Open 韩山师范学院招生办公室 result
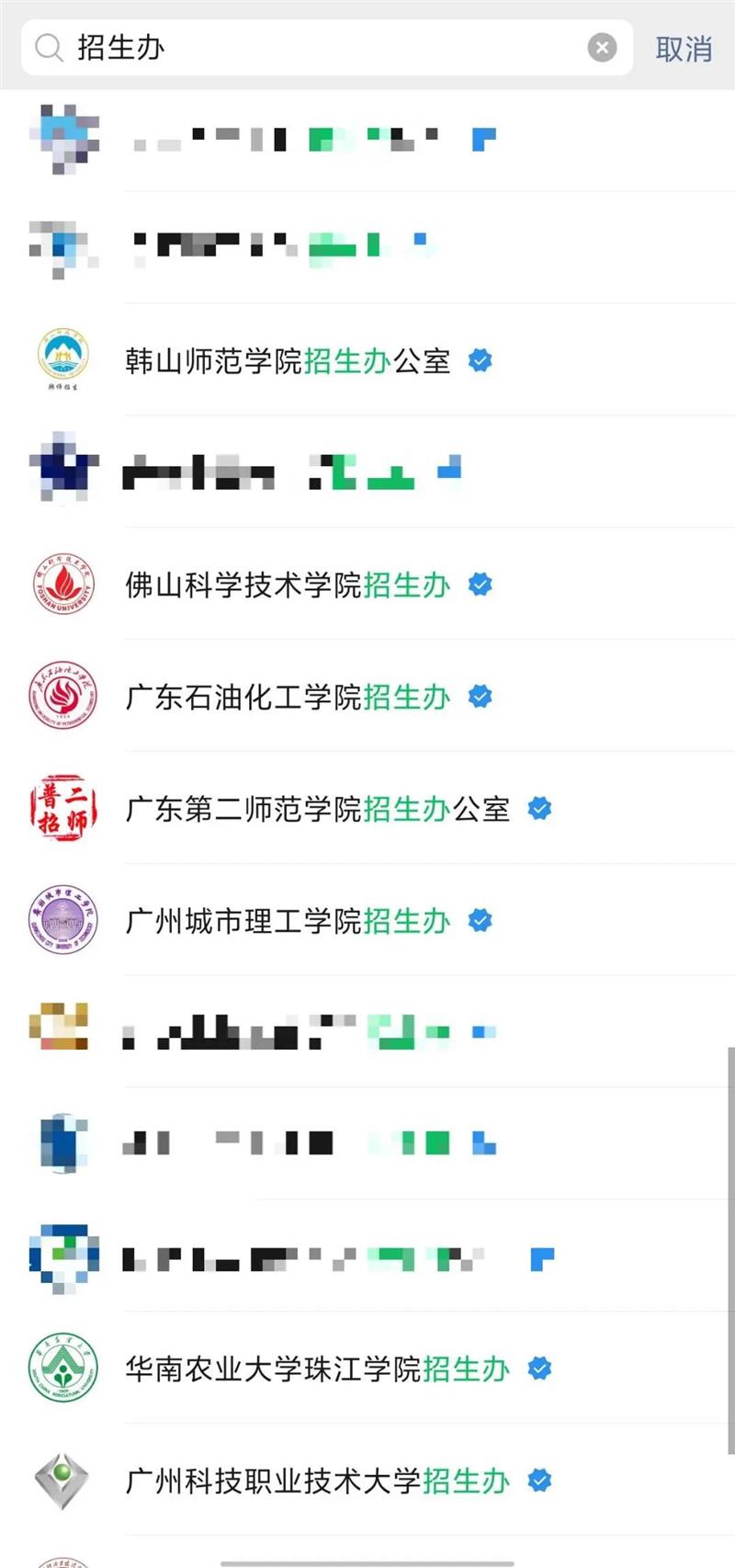The width and height of the screenshot is (735, 1568). point(288,361)
